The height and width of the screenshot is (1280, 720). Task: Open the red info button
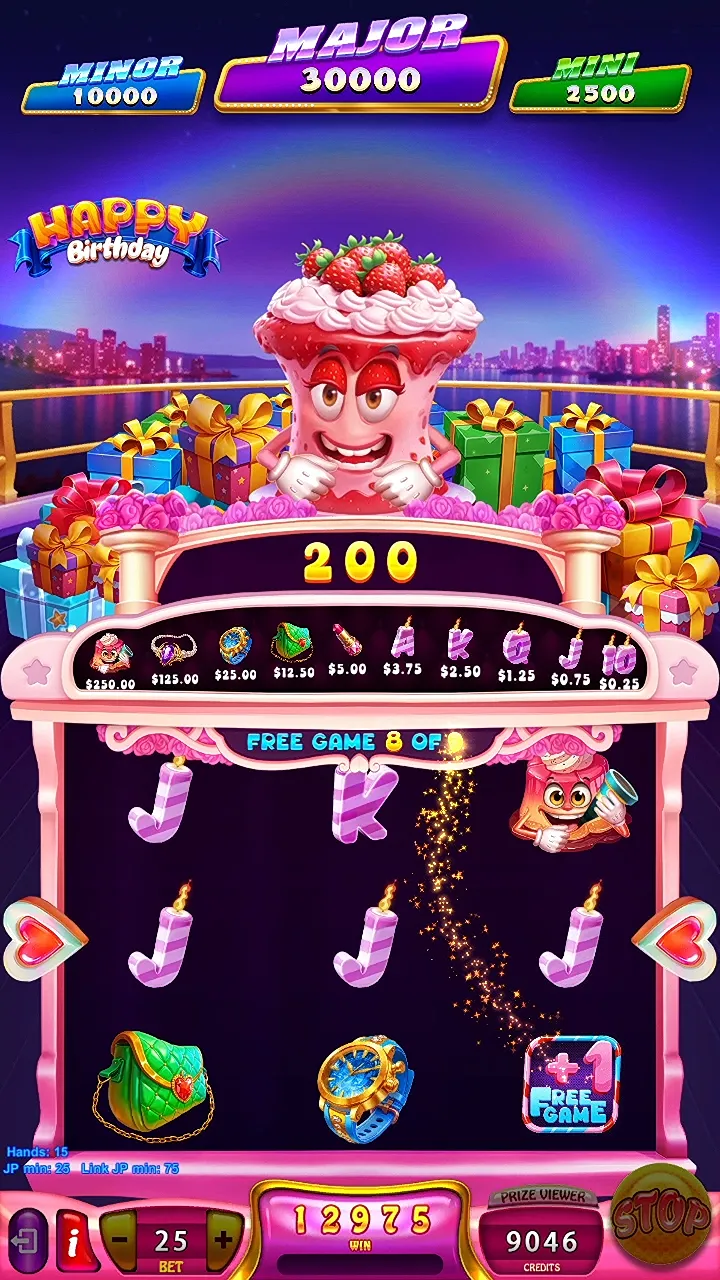(75, 1240)
